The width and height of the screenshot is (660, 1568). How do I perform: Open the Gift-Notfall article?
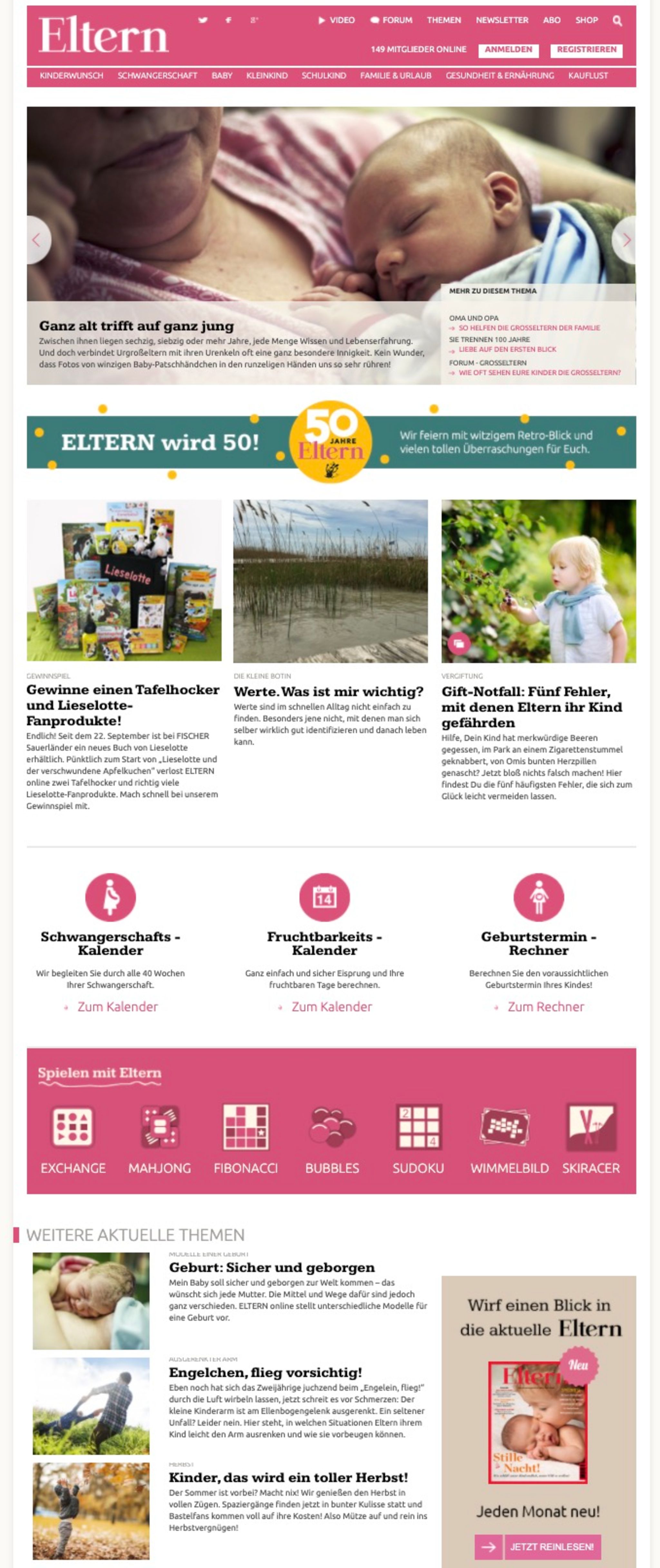point(531,706)
